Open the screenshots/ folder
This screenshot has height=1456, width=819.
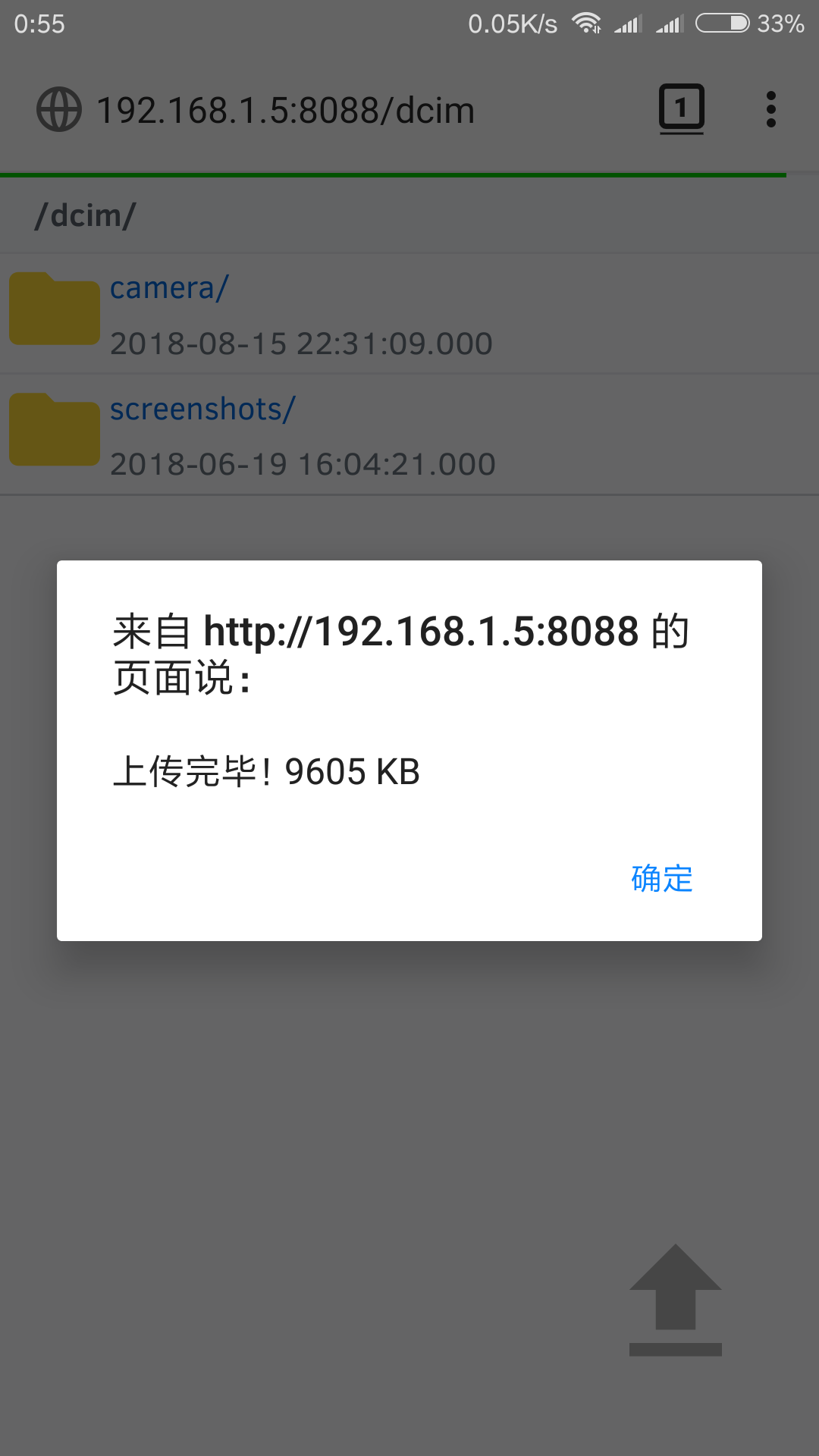point(202,409)
